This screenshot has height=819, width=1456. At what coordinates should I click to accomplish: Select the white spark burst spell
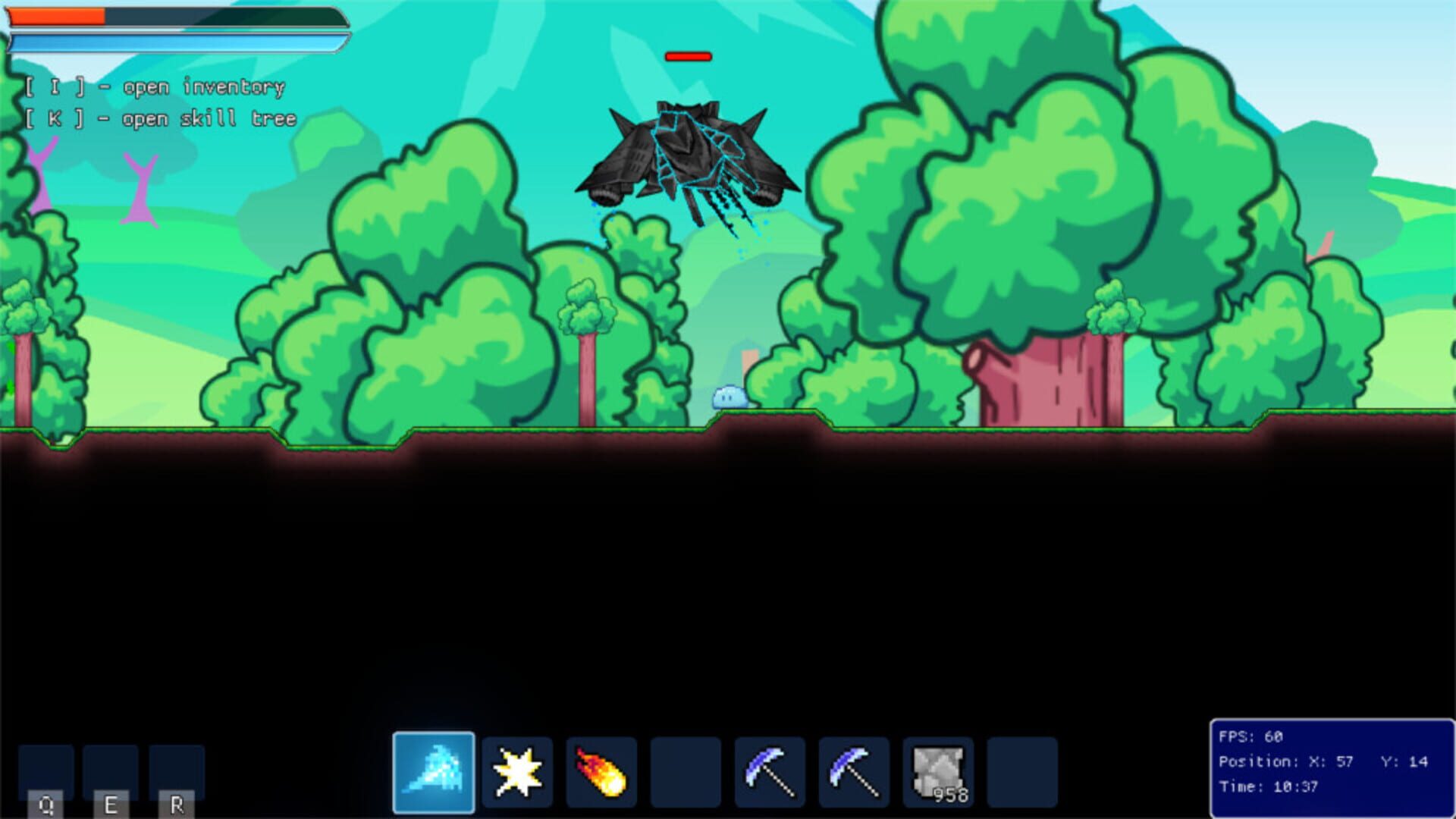pyautogui.click(x=517, y=772)
